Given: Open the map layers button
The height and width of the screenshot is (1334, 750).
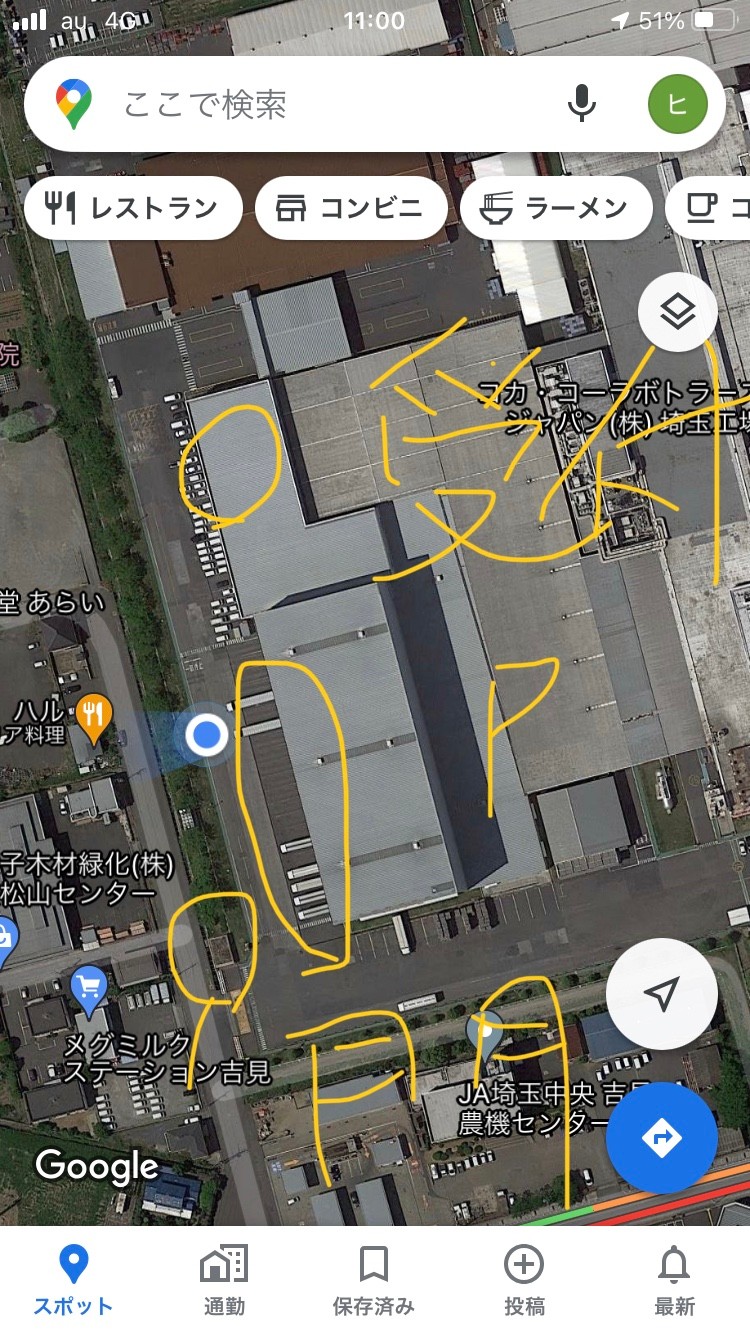Looking at the screenshot, I should [x=678, y=313].
